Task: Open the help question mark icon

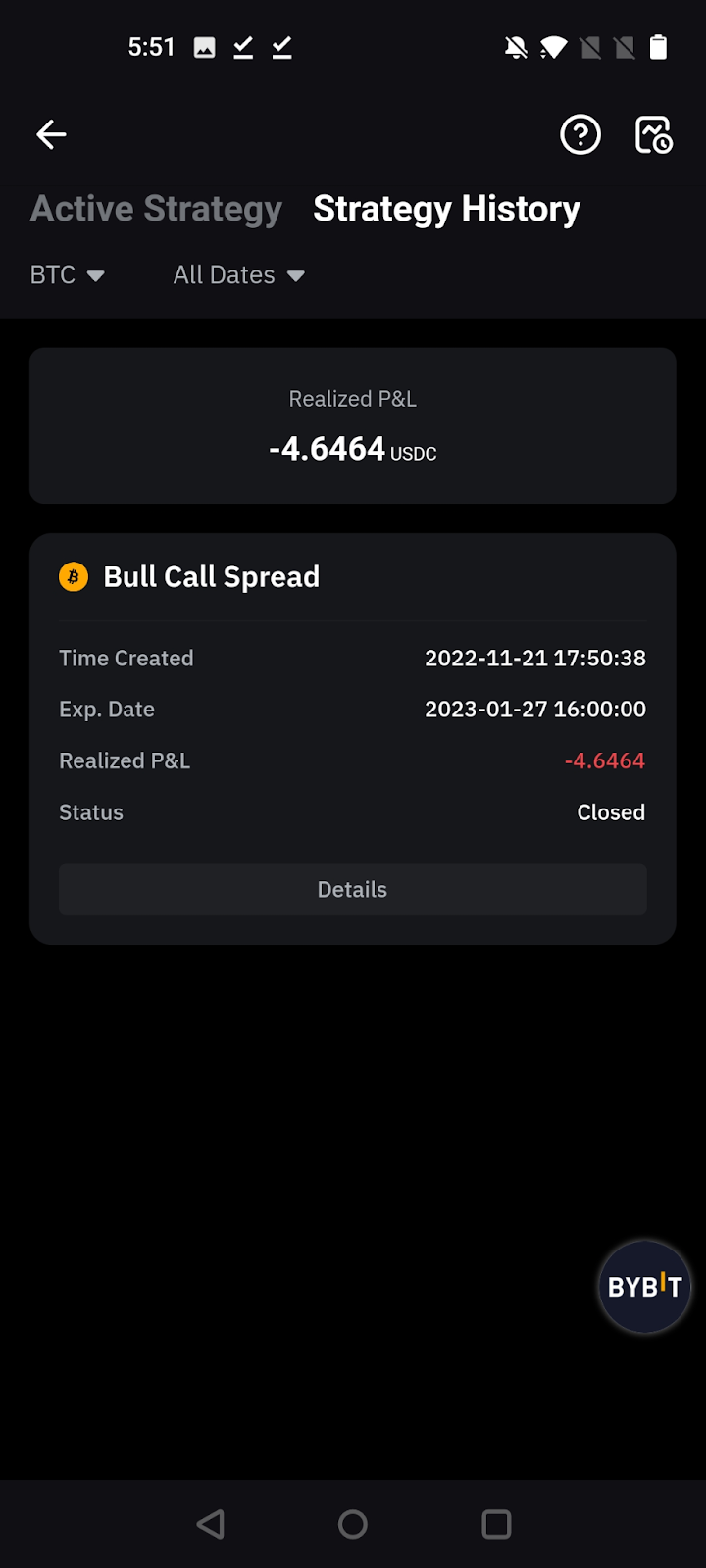Action: tap(580, 134)
